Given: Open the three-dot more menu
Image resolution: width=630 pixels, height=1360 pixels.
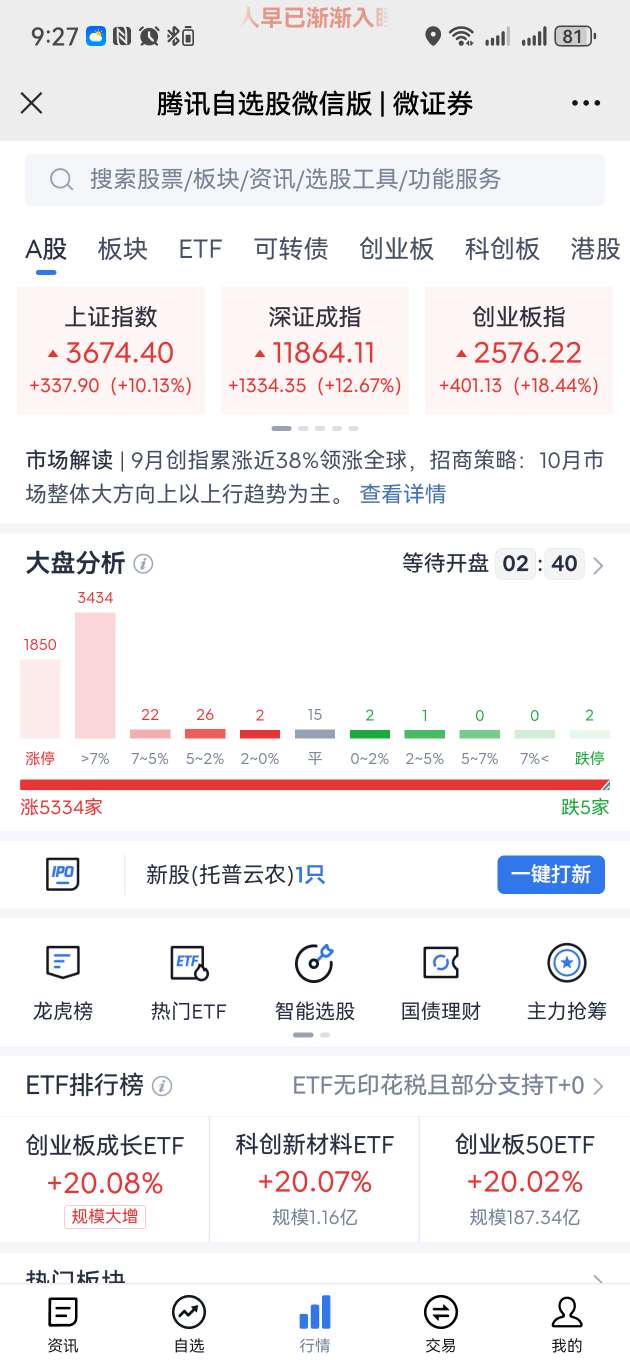Looking at the screenshot, I should click(x=585, y=103).
